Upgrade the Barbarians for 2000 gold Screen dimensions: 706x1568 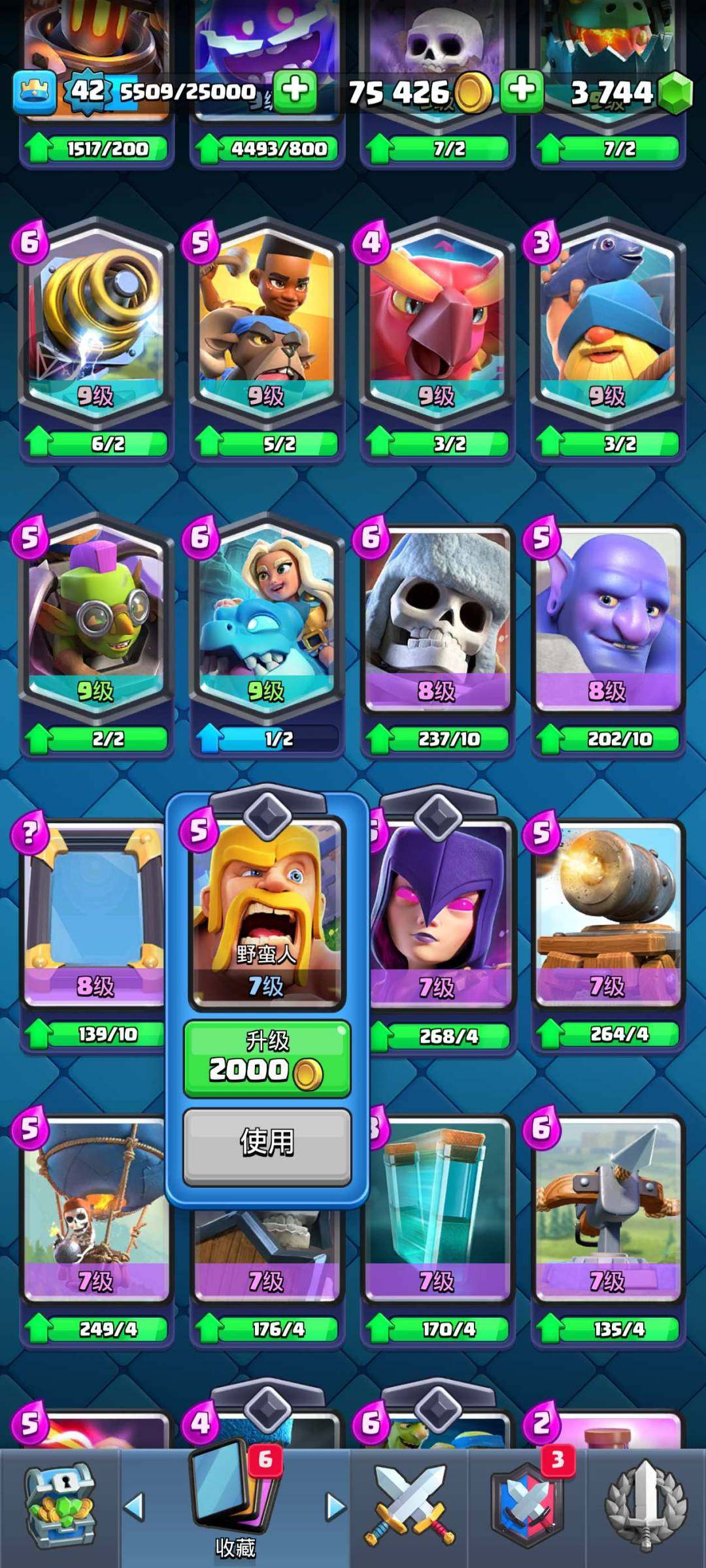267,1058
